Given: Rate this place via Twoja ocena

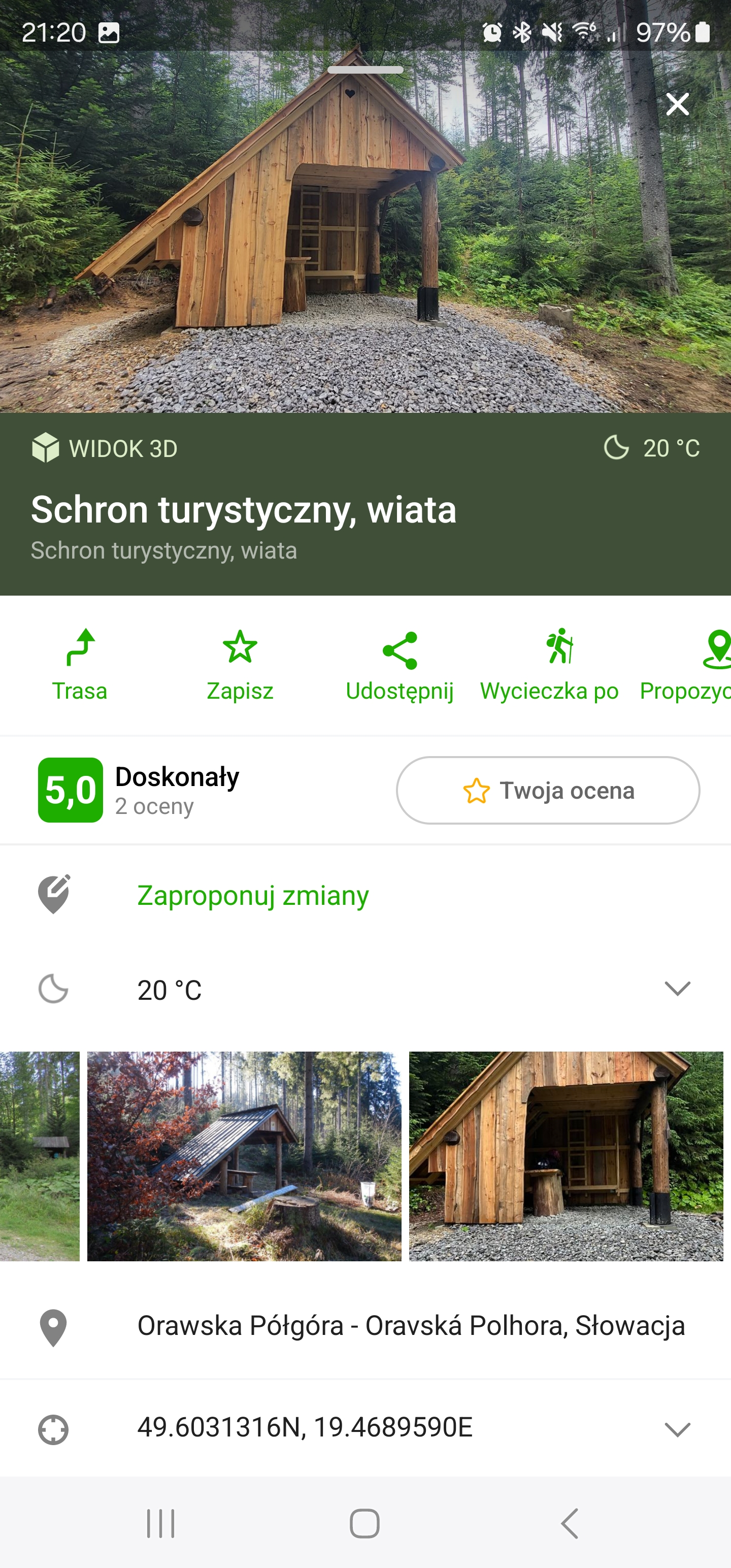Looking at the screenshot, I should [x=547, y=790].
